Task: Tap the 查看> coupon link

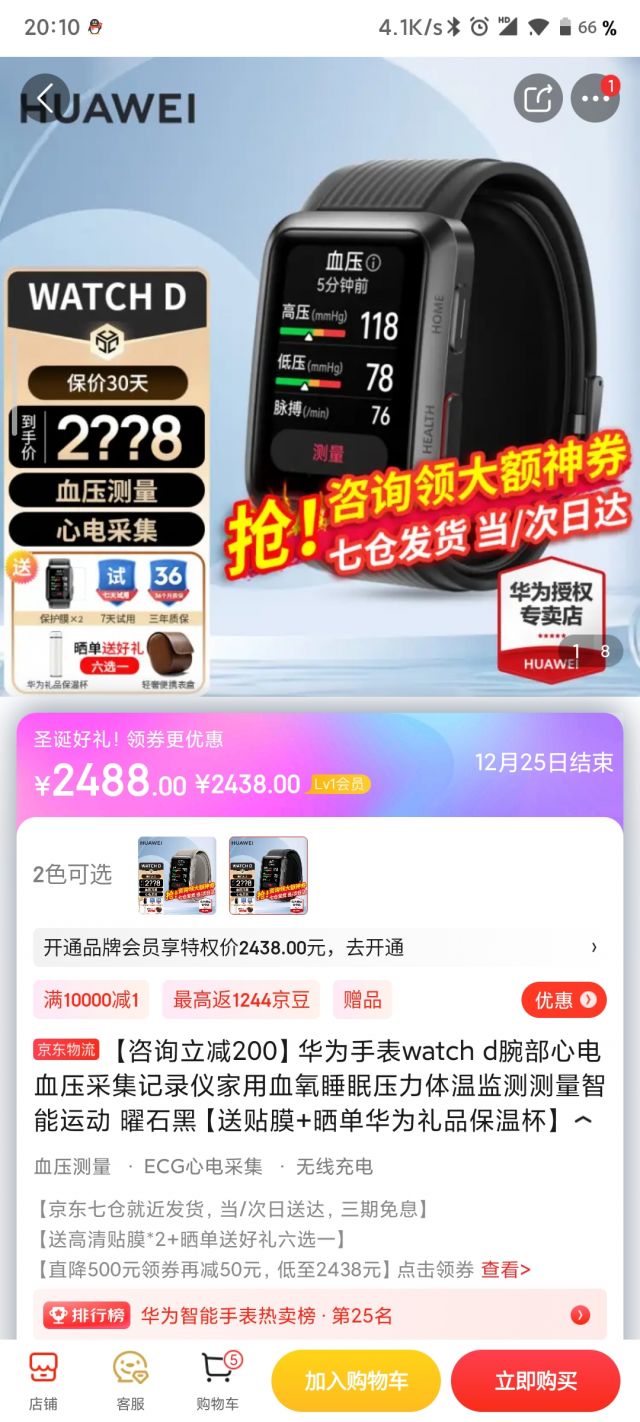Action: (506, 1270)
